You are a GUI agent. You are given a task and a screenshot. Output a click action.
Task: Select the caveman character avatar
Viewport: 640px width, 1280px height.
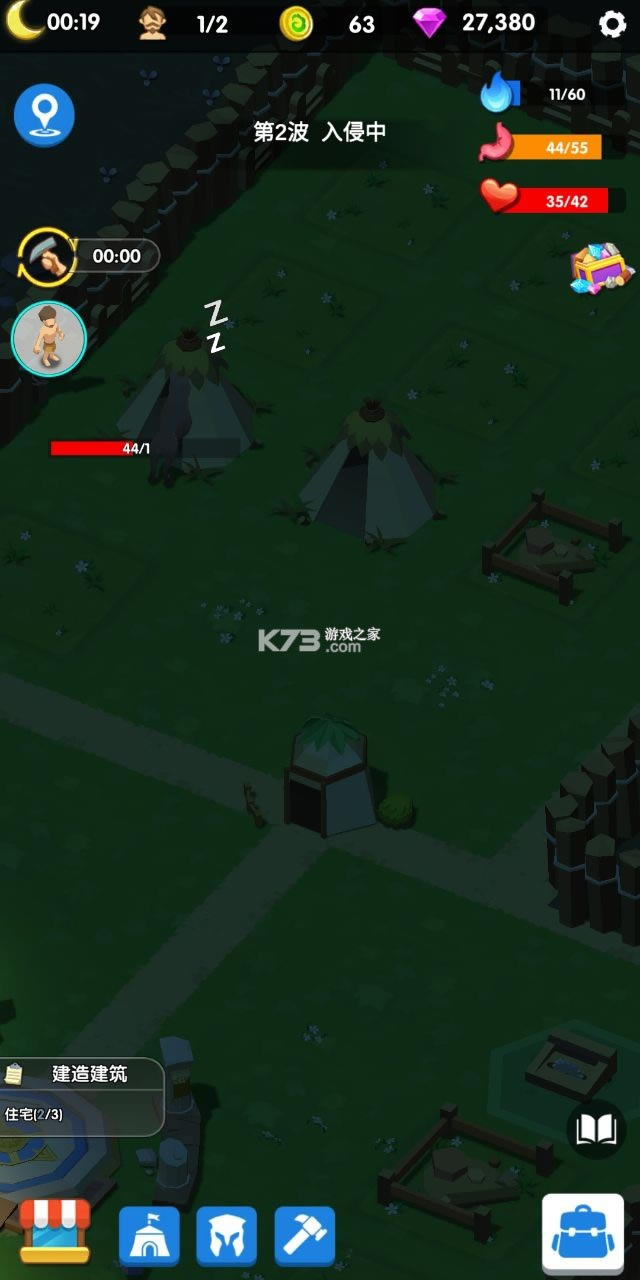(49, 339)
